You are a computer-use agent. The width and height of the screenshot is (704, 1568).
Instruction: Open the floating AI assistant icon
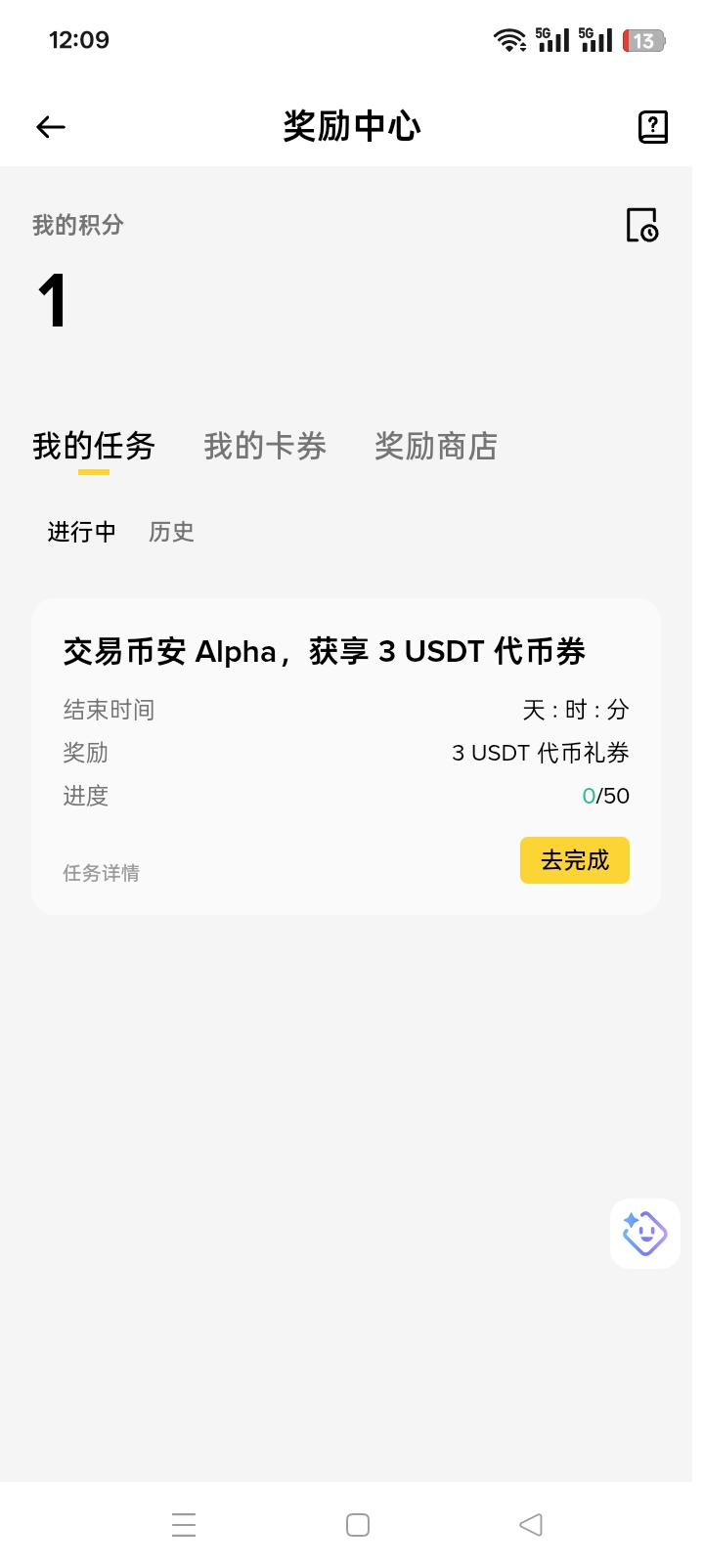pyautogui.click(x=645, y=1234)
